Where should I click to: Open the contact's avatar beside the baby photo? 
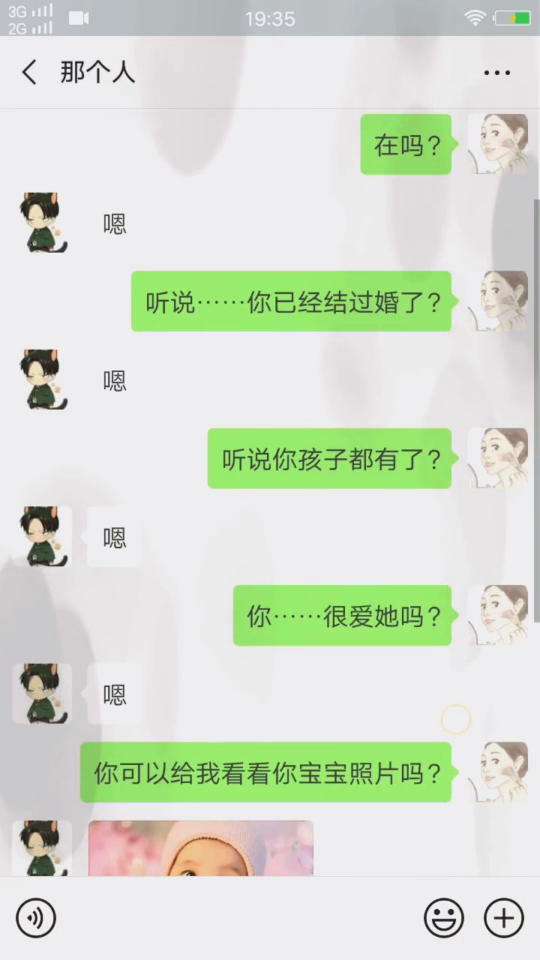point(42,848)
